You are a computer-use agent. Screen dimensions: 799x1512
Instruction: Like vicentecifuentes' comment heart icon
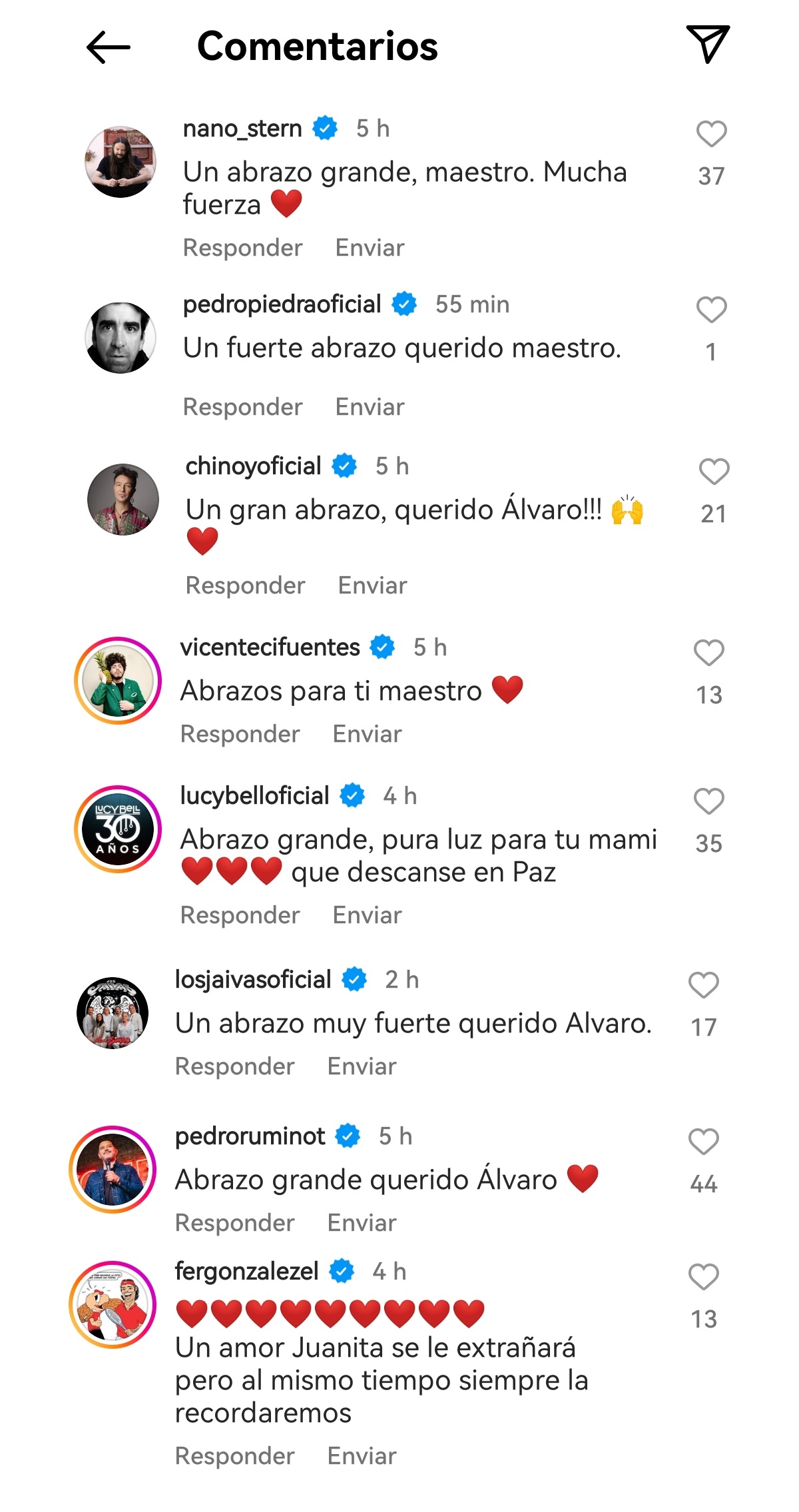tap(708, 653)
